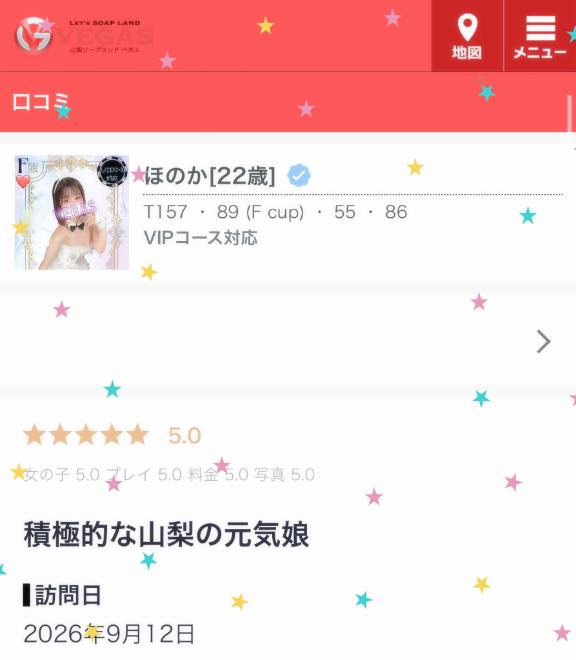Open the メニュー hamburger menu

(x=540, y=36)
